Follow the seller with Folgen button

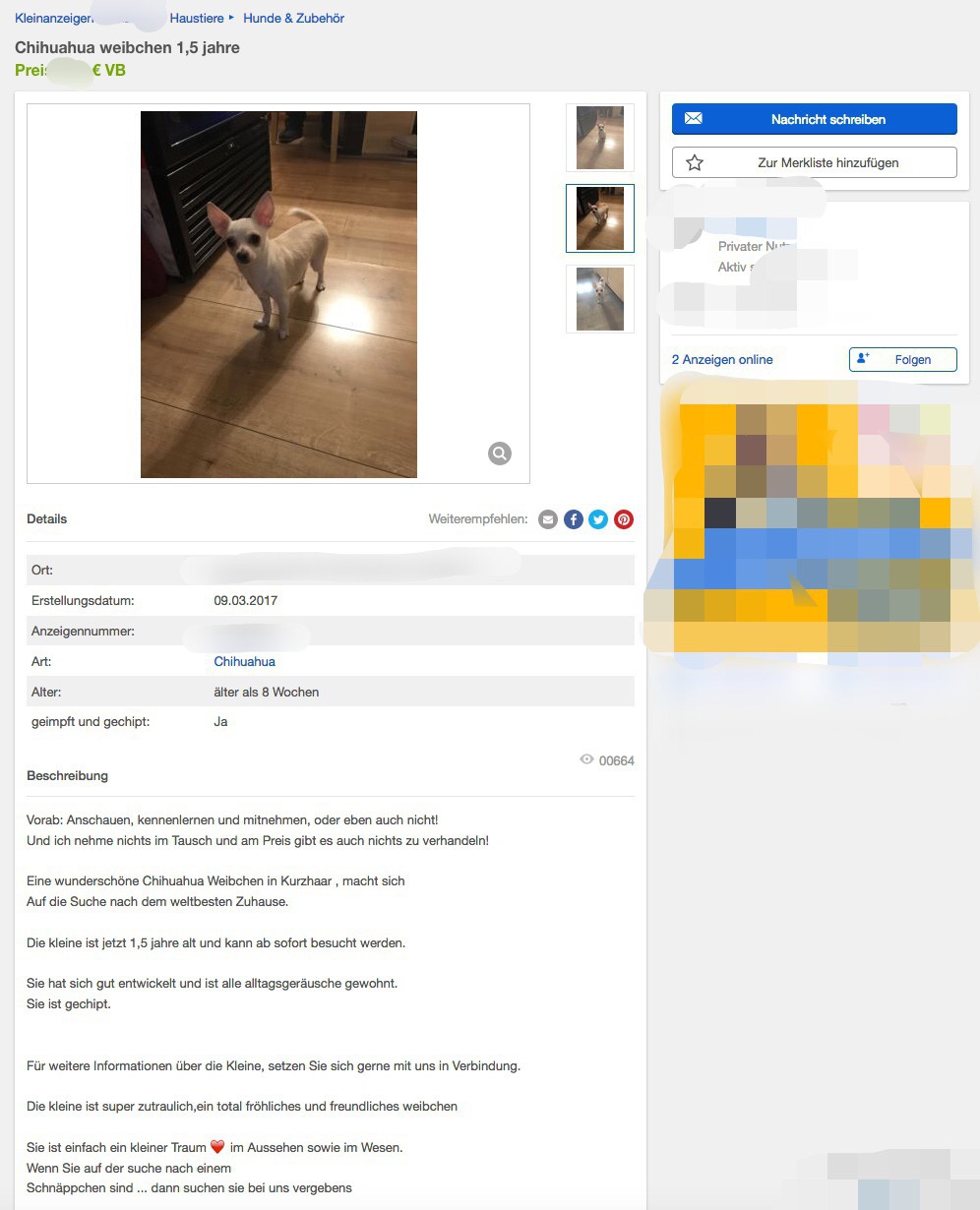(902, 359)
